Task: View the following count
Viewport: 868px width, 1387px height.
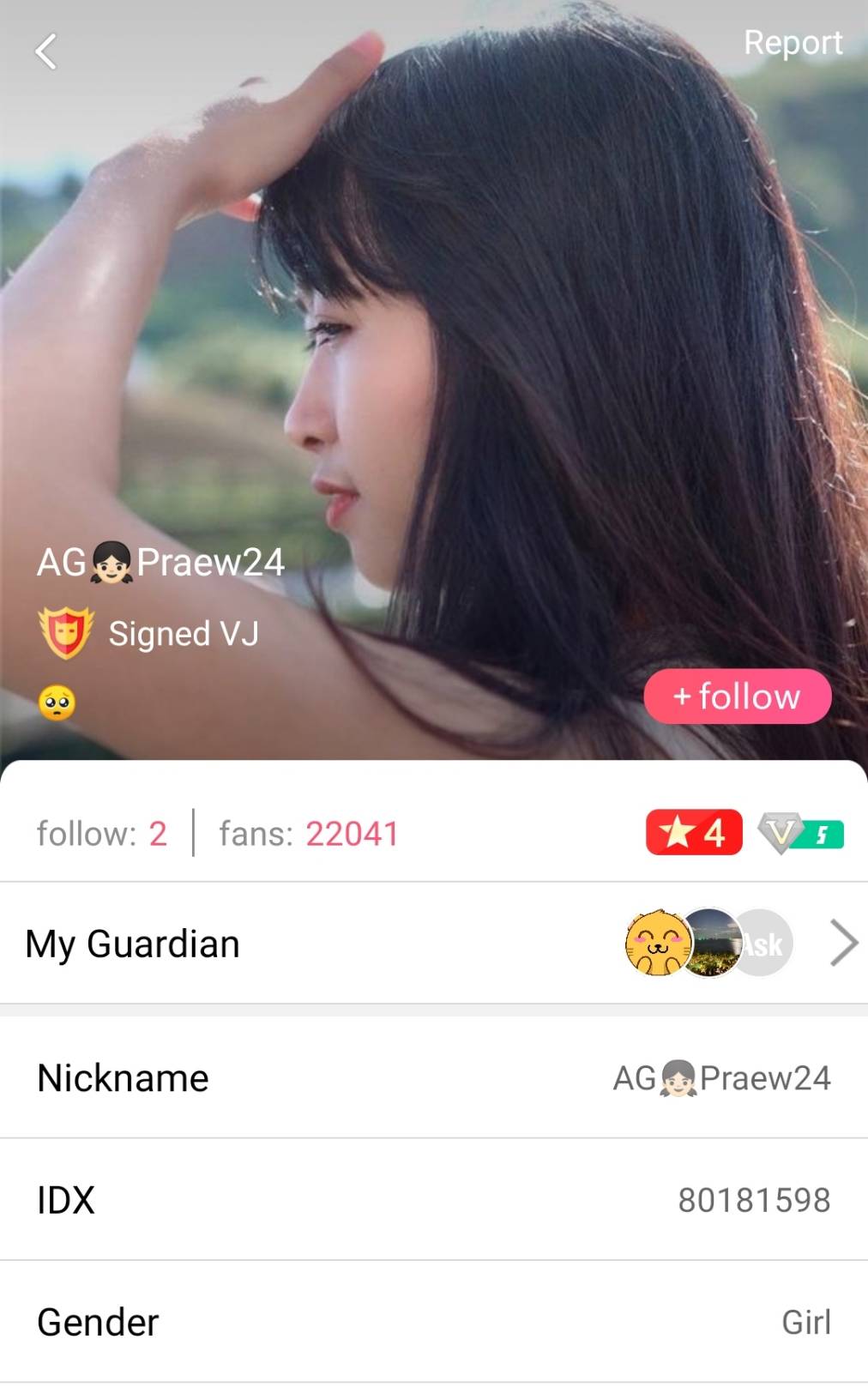Action: pyautogui.click(x=101, y=833)
